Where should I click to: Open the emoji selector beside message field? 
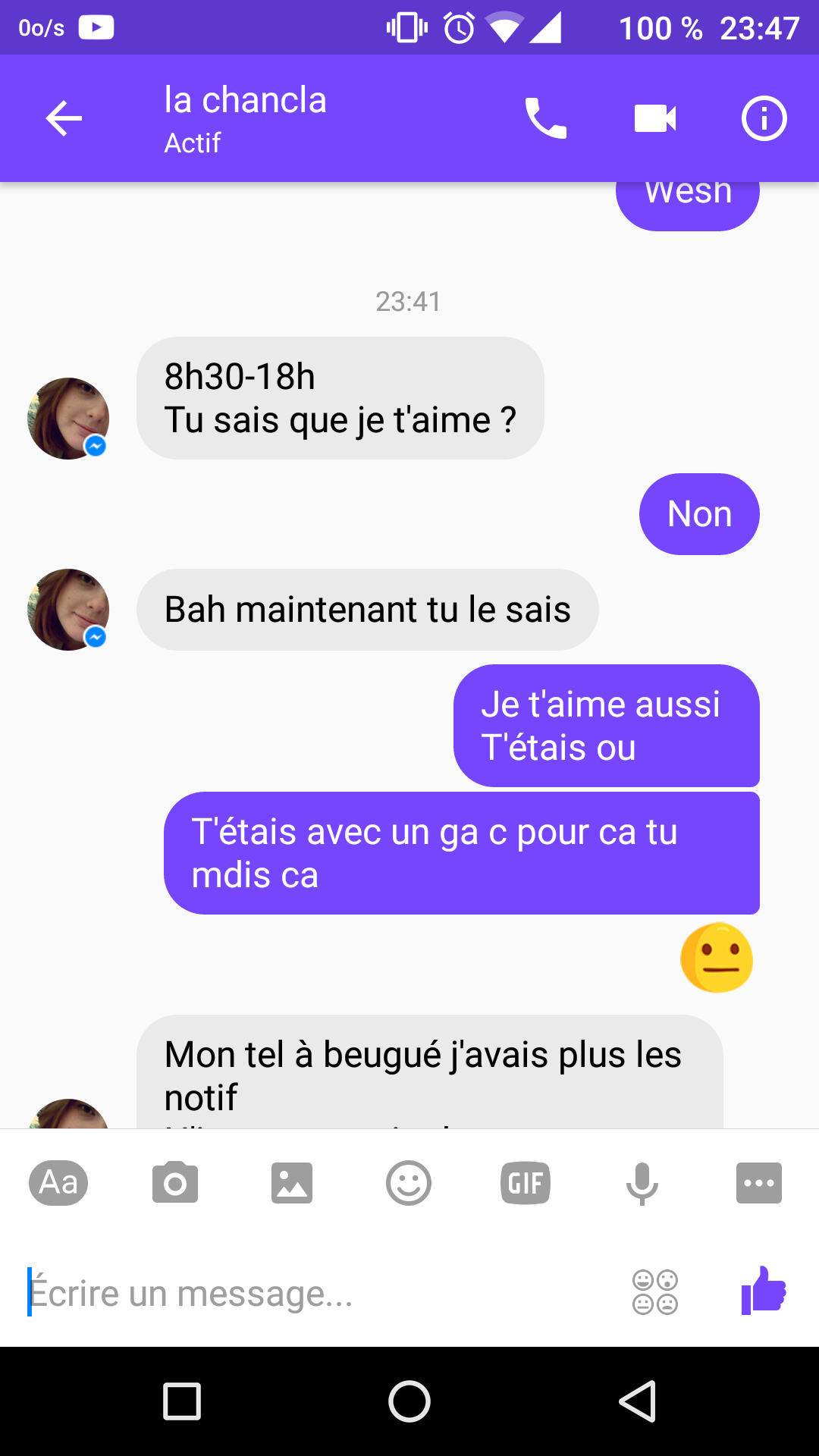pyautogui.click(x=655, y=1292)
